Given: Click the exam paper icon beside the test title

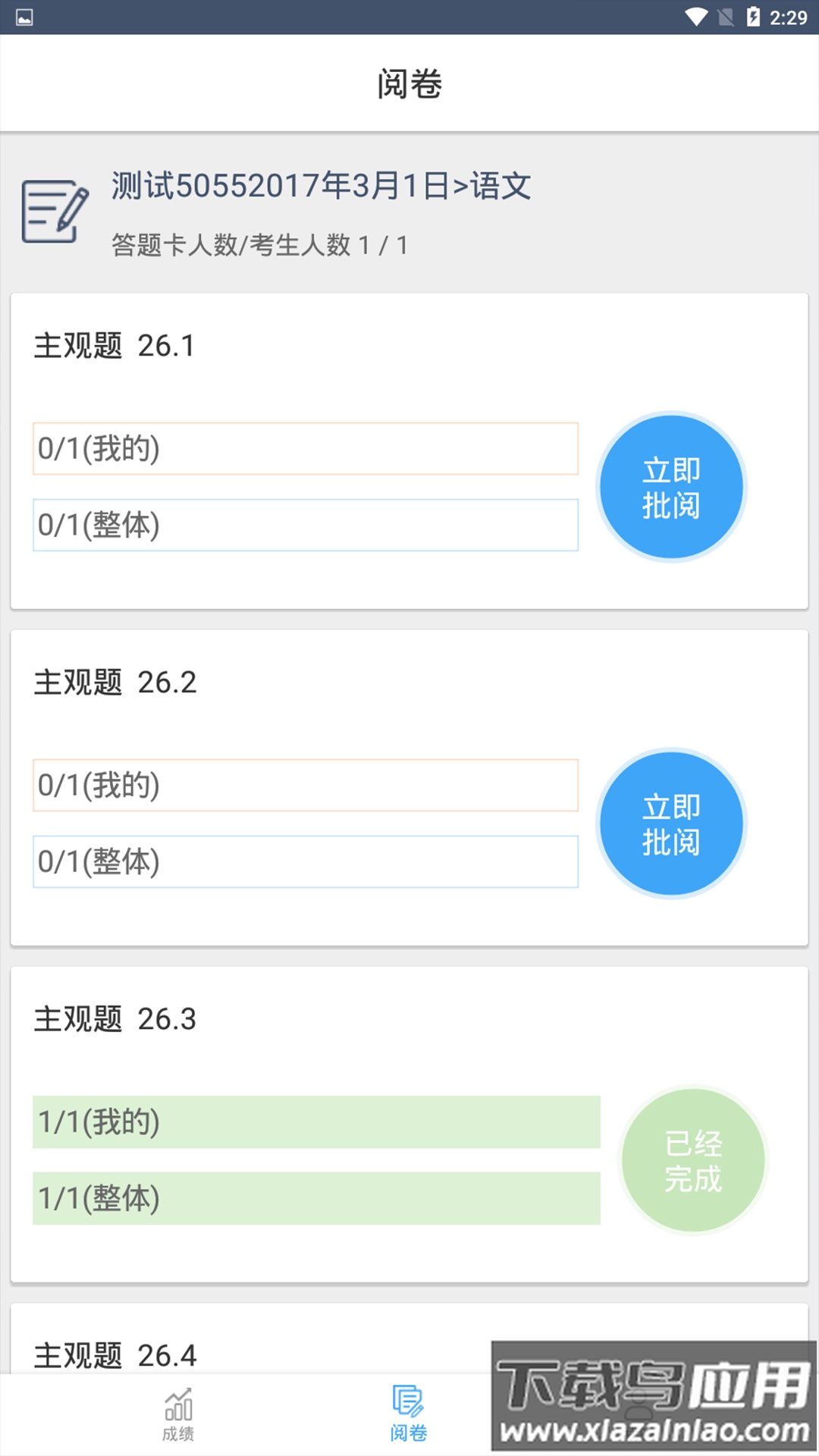Looking at the screenshot, I should (53, 212).
